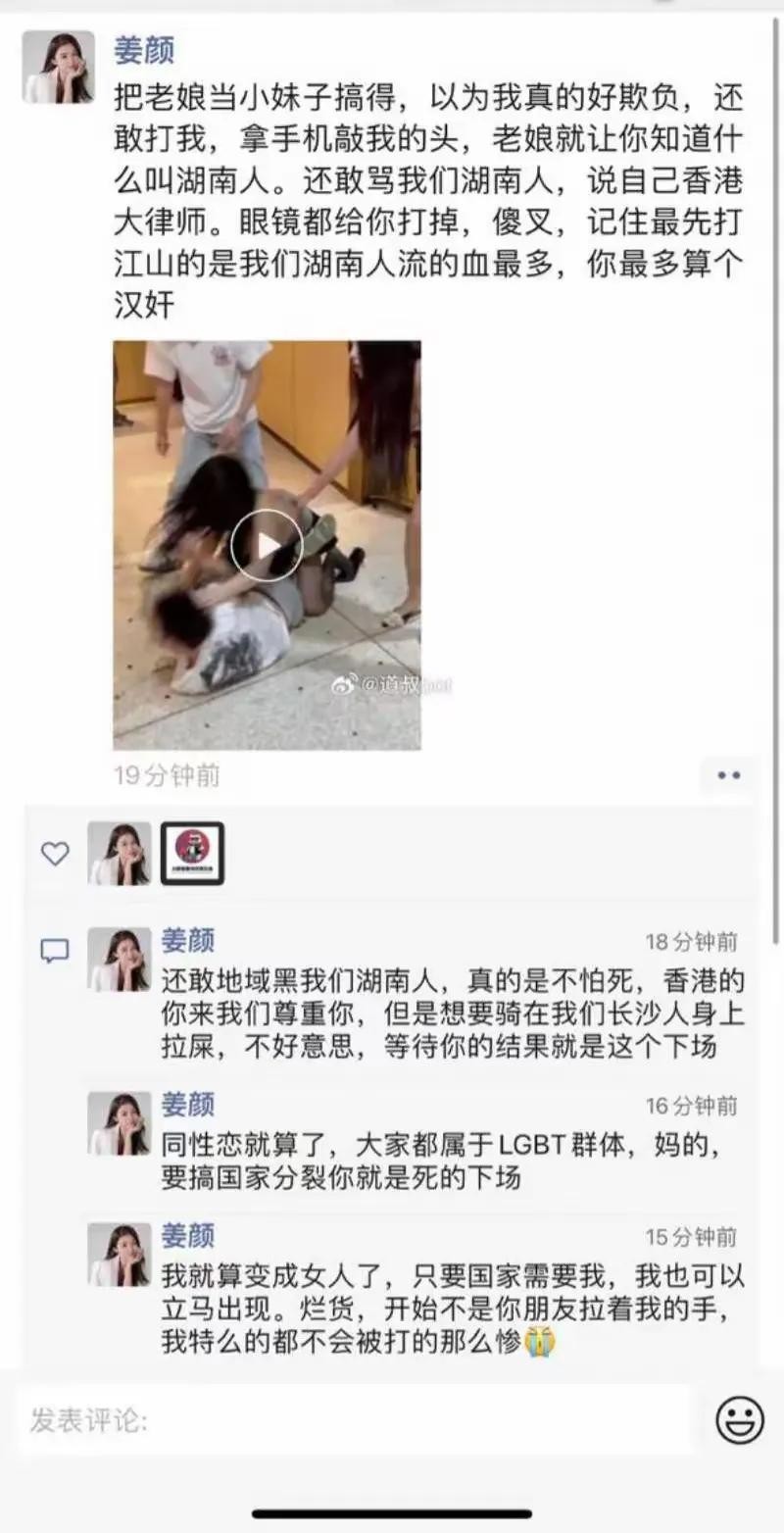This screenshot has height=1533, width=784.
Task: Open the emoji picker beside the comment field
Action: point(739,1419)
